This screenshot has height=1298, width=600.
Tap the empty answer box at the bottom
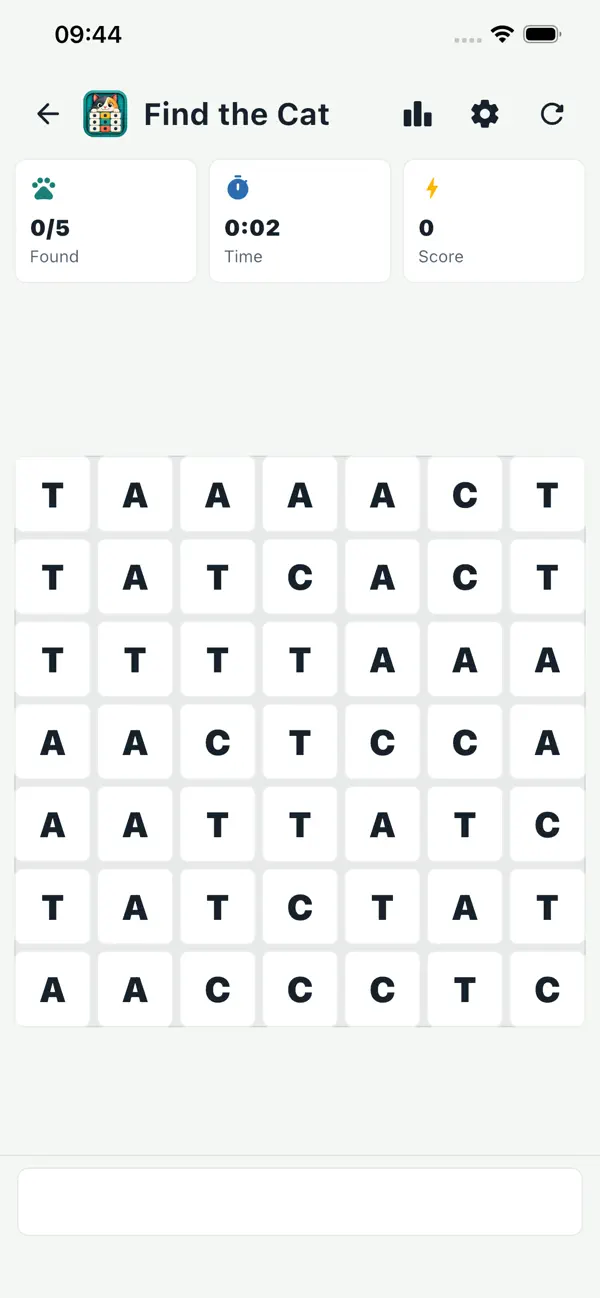click(x=300, y=1201)
